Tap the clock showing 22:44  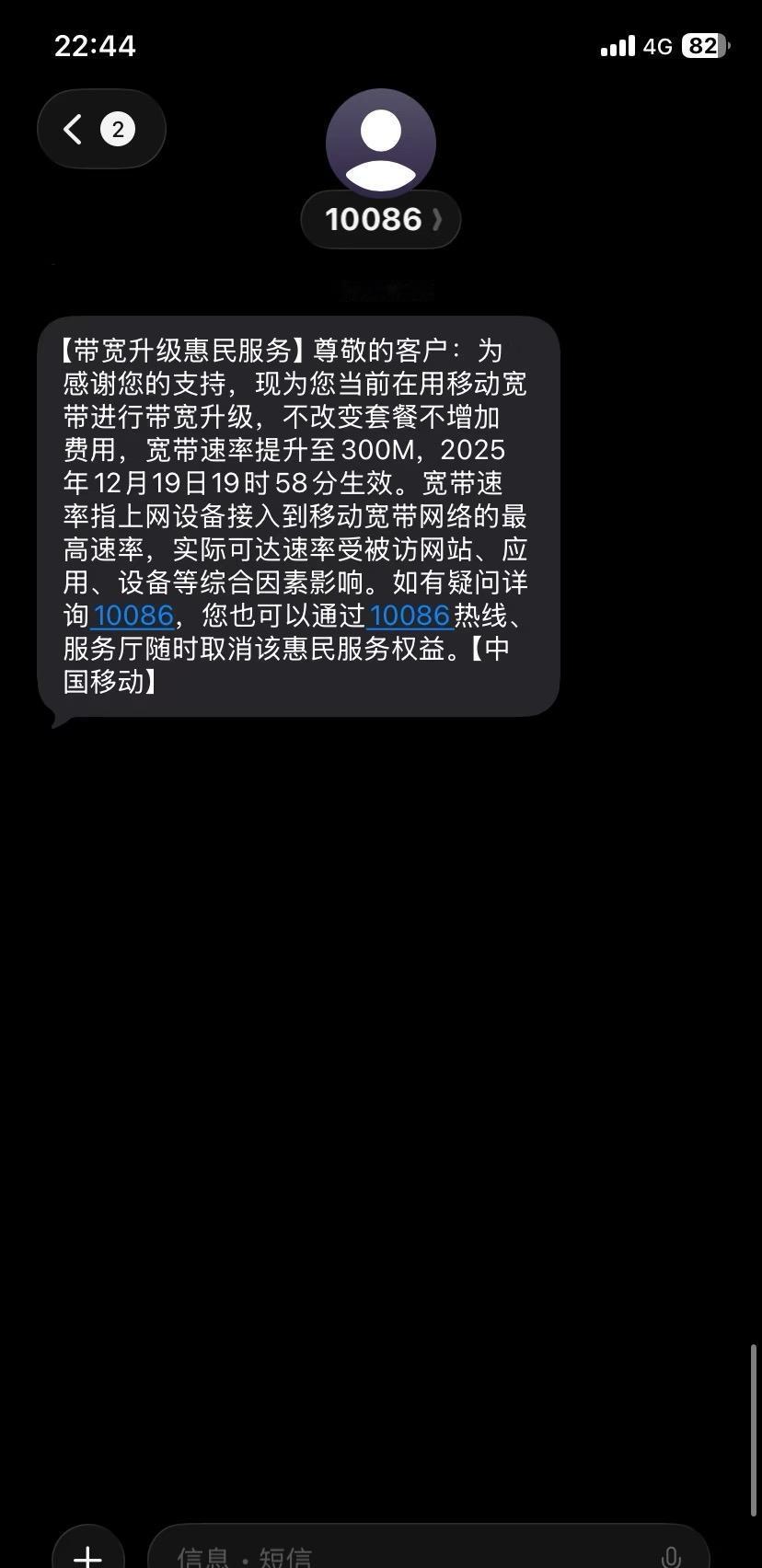pyautogui.click(x=94, y=45)
